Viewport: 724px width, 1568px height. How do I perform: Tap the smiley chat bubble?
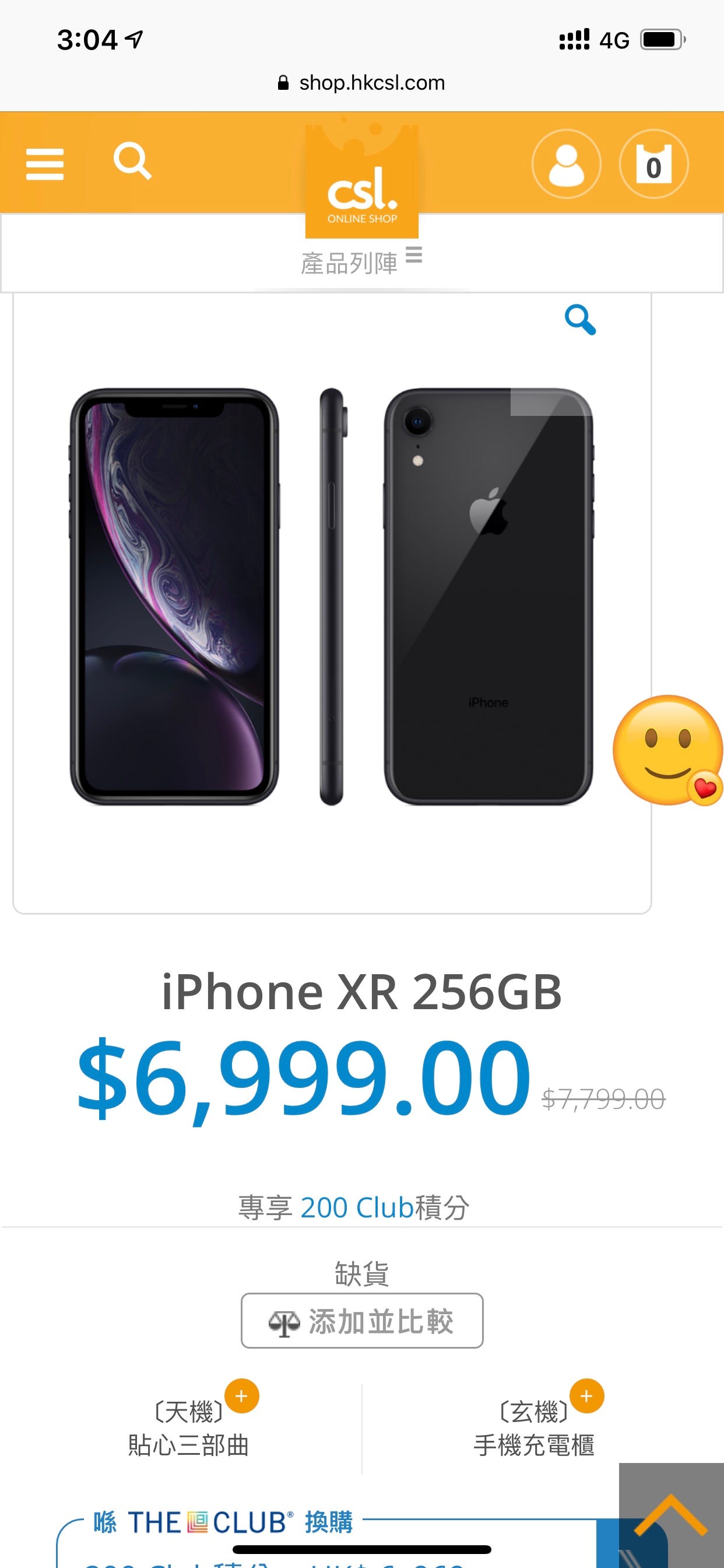pyautogui.click(x=668, y=750)
